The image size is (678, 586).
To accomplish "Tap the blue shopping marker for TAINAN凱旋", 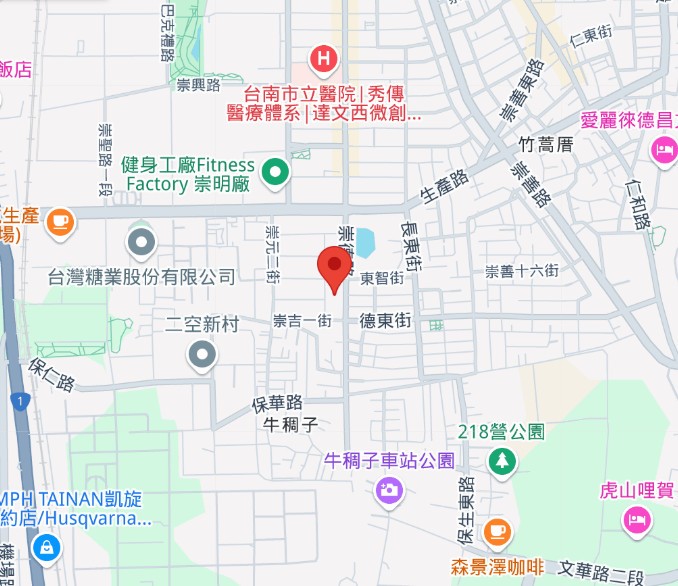I will coord(45,548).
